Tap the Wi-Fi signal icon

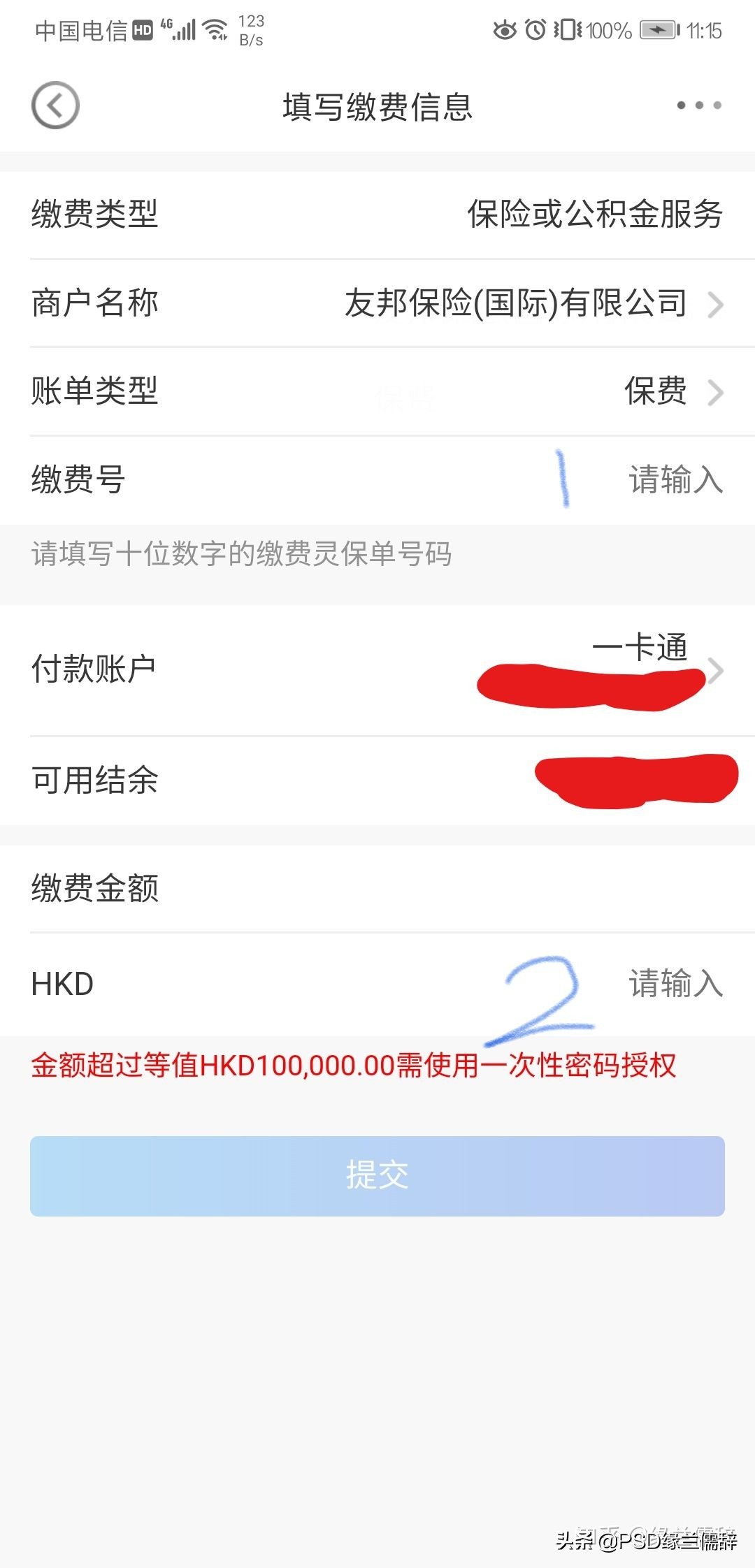tap(214, 29)
